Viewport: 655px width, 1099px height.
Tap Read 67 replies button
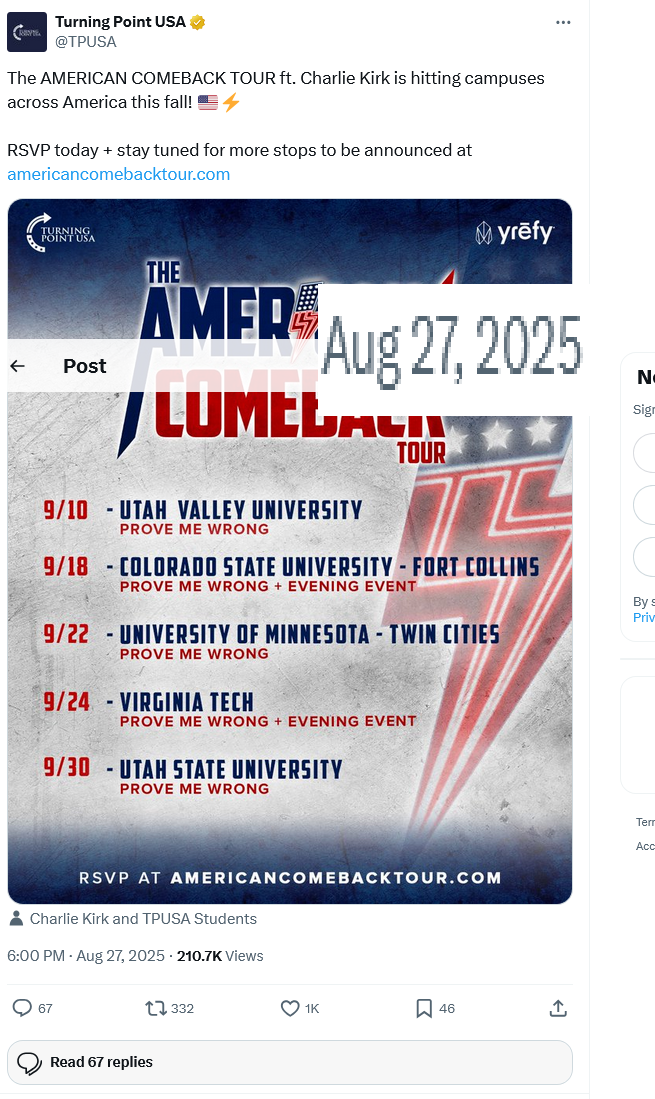click(290, 1063)
